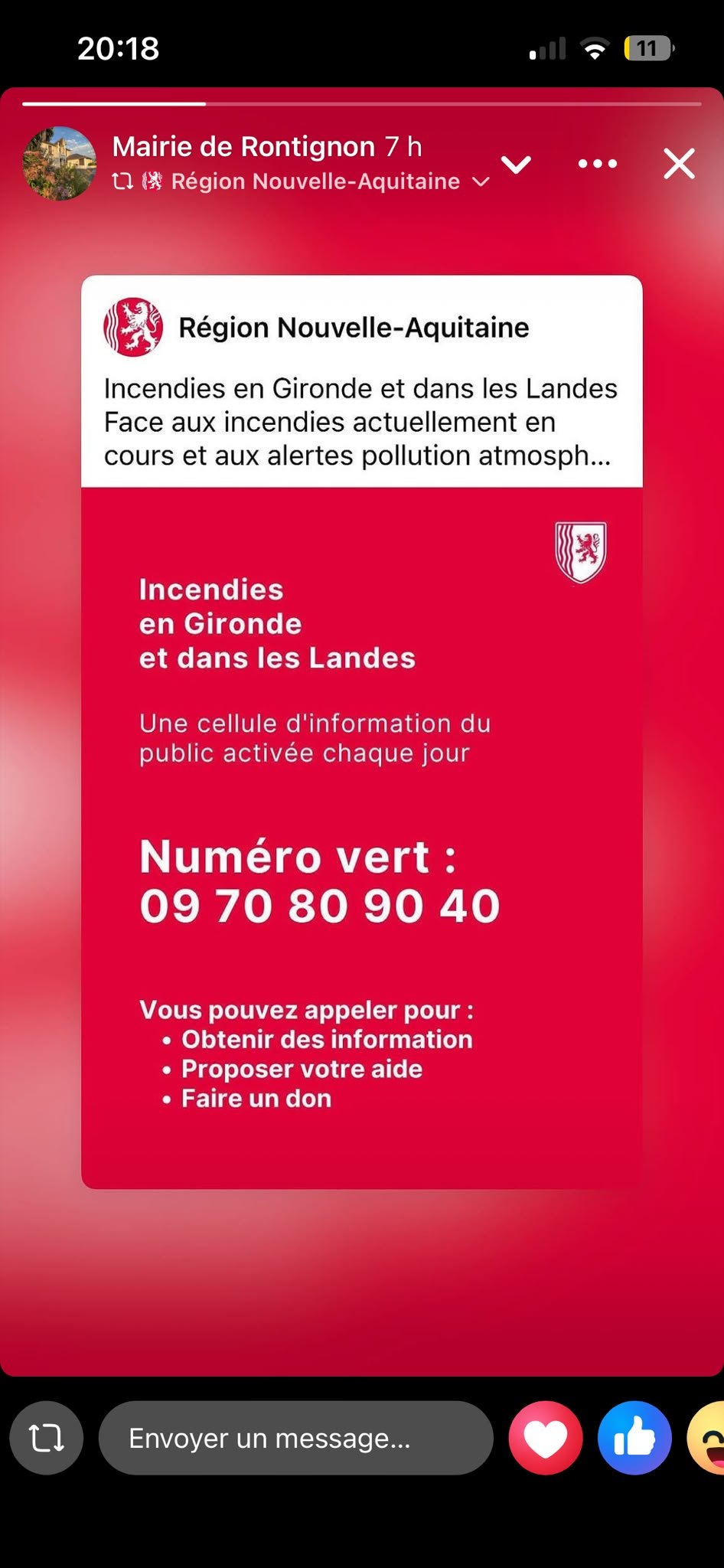The width and height of the screenshot is (724, 1568).
Task: Open the shared Région Nouvelle-Aquitaine post card
Action: click(362, 731)
